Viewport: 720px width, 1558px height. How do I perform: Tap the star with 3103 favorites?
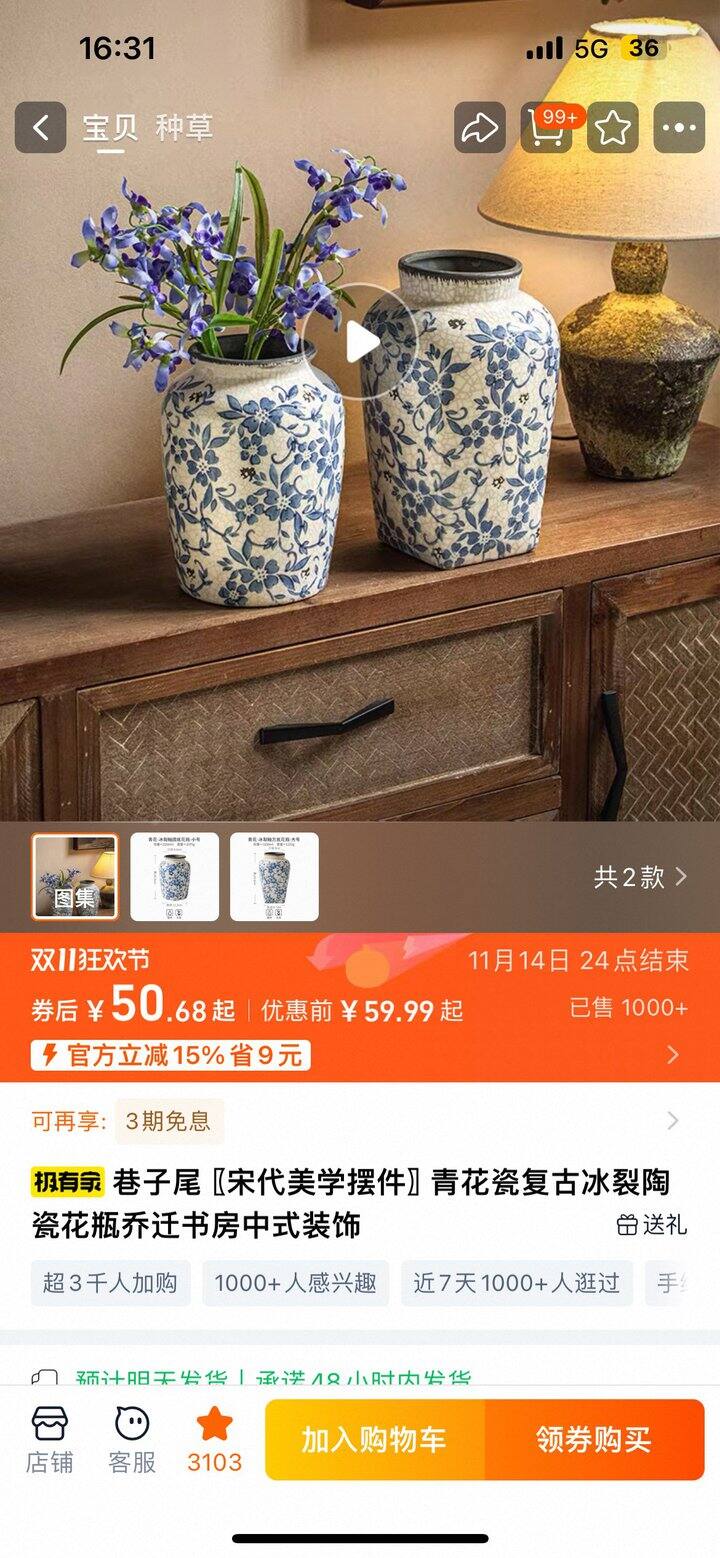(214, 1439)
